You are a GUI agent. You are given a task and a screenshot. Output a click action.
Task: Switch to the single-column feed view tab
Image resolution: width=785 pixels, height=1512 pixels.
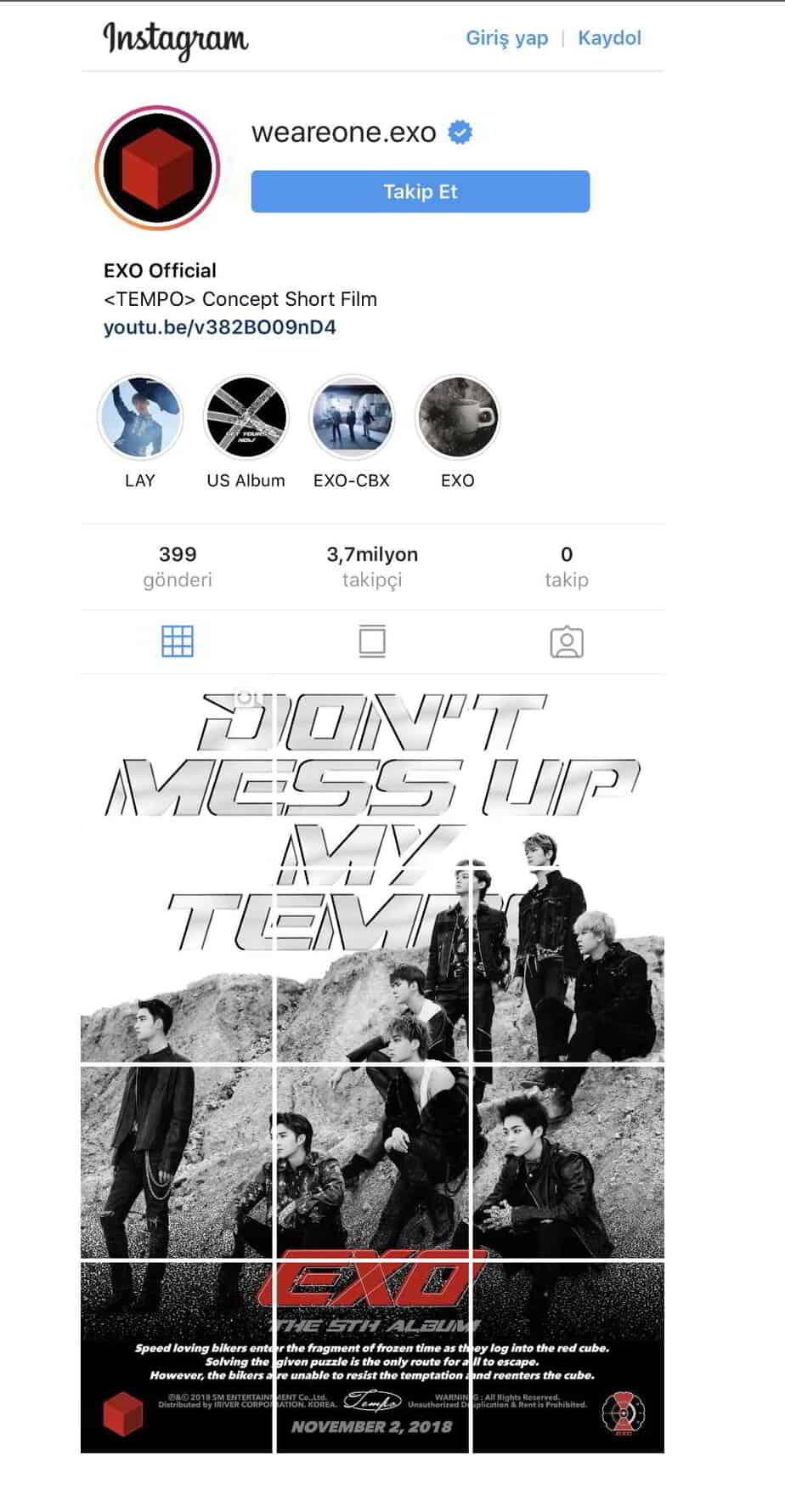pos(372,642)
